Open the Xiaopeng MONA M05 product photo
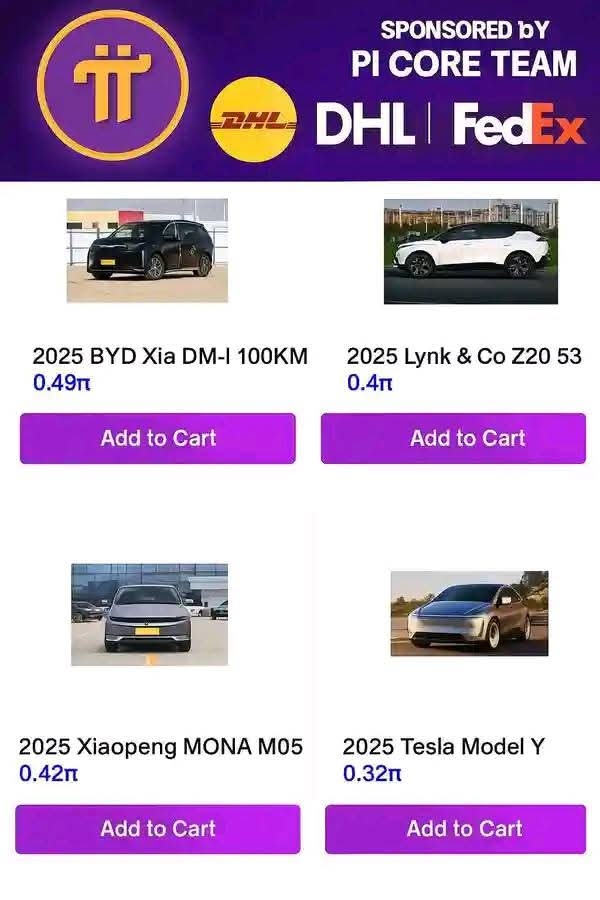 pos(149,615)
